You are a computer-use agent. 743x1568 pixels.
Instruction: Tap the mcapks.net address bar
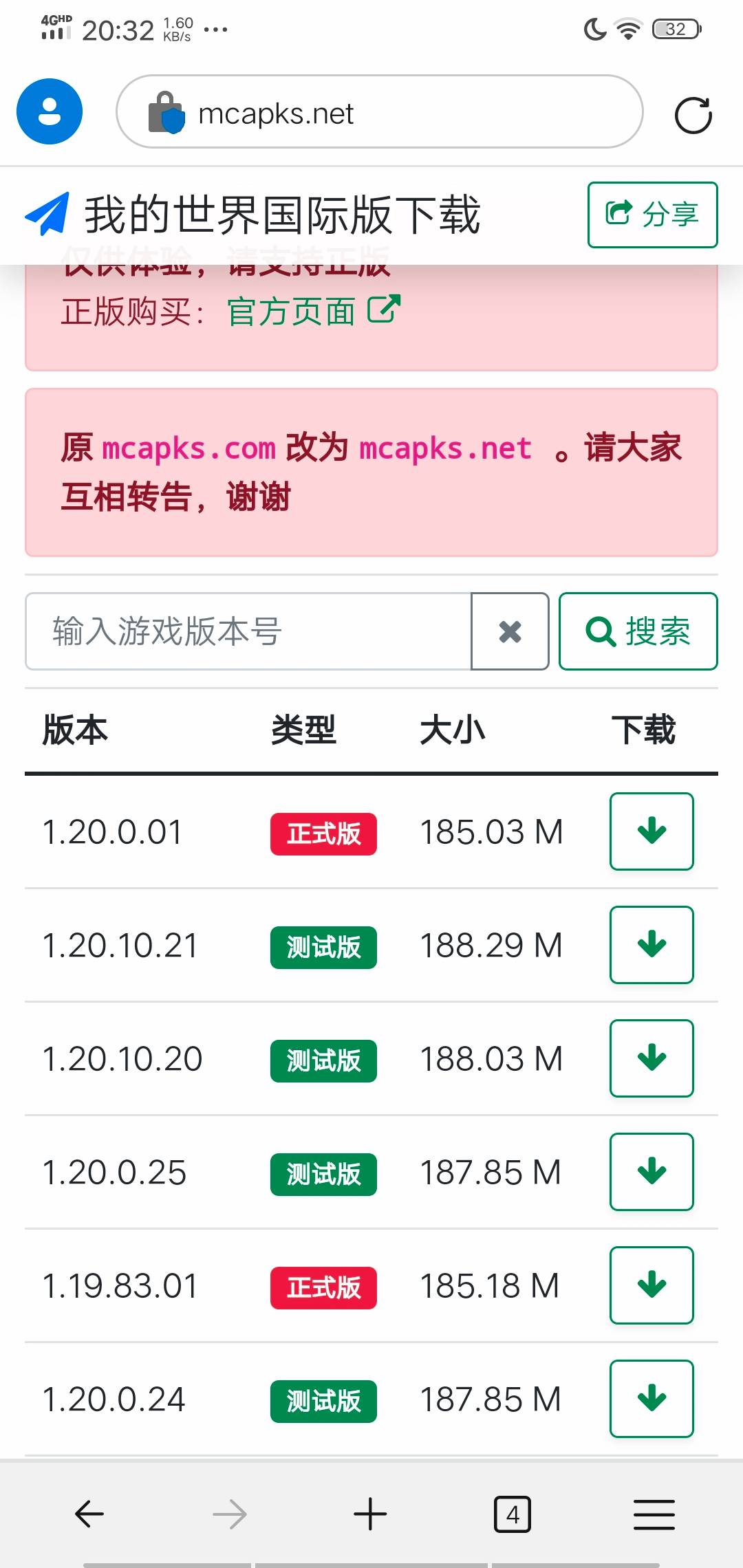(378, 112)
